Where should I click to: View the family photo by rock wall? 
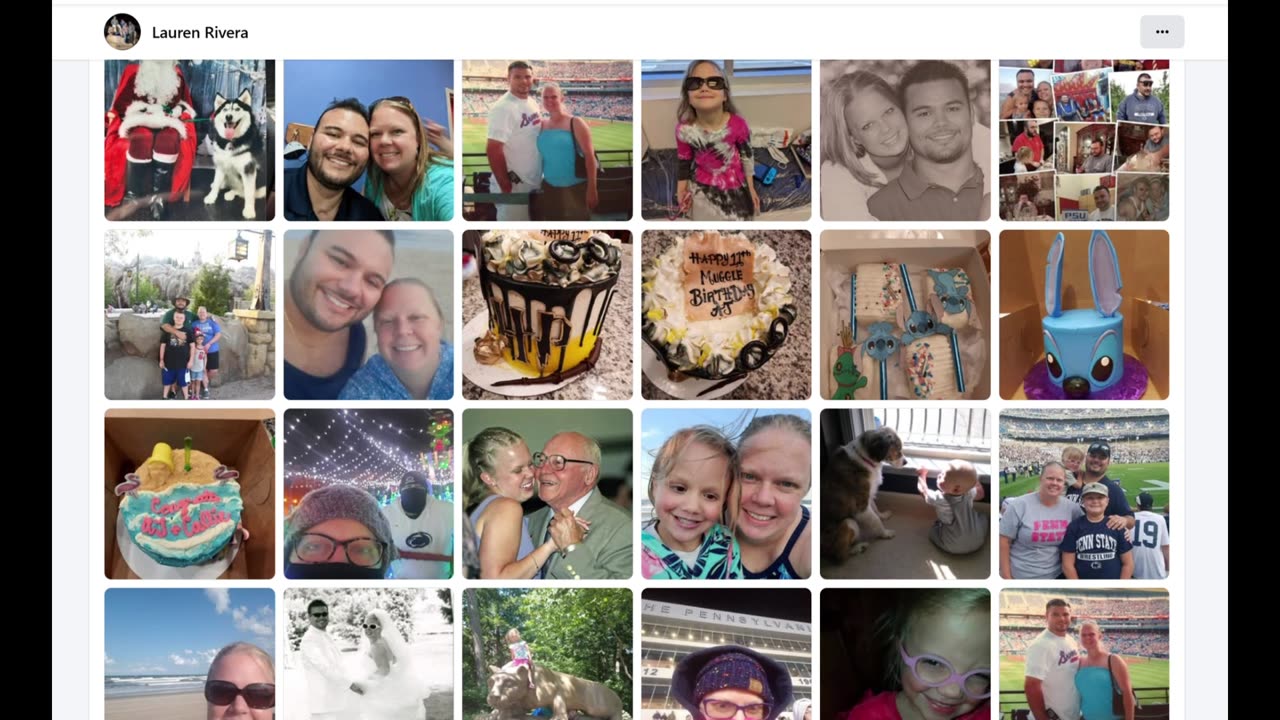pos(189,315)
